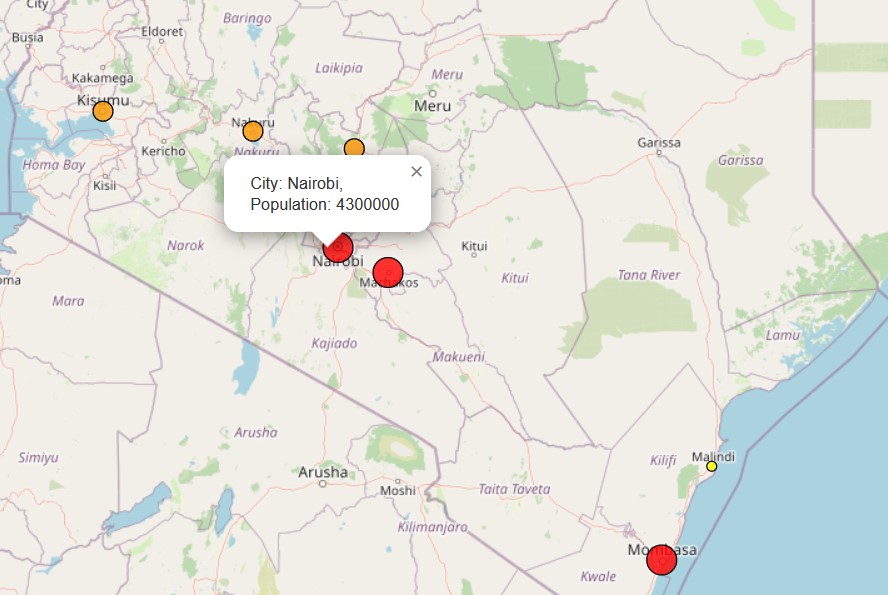Open the red marker at Mombasa
The width and height of the screenshot is (888, 595).
coord(661,560)
